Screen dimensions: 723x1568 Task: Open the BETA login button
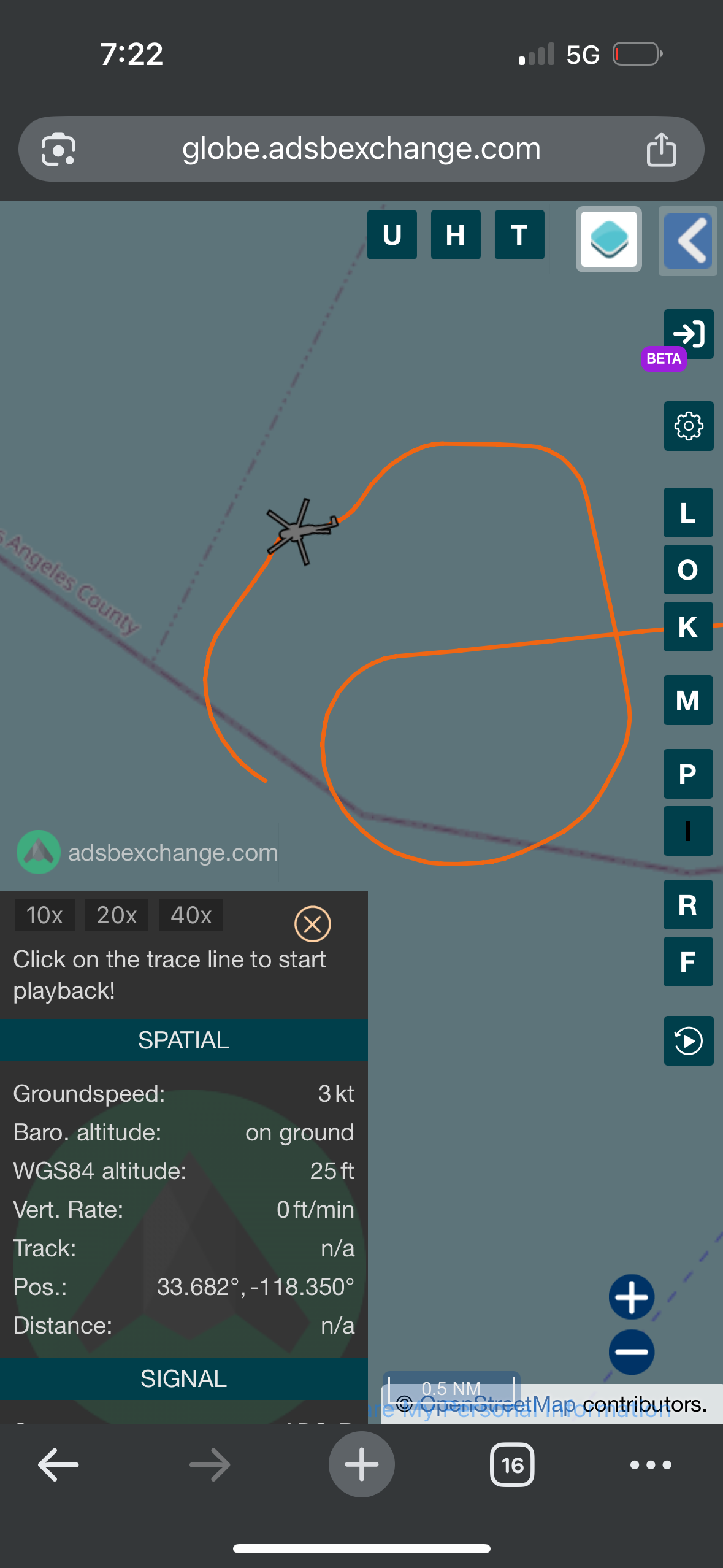(x=688, y=334)
